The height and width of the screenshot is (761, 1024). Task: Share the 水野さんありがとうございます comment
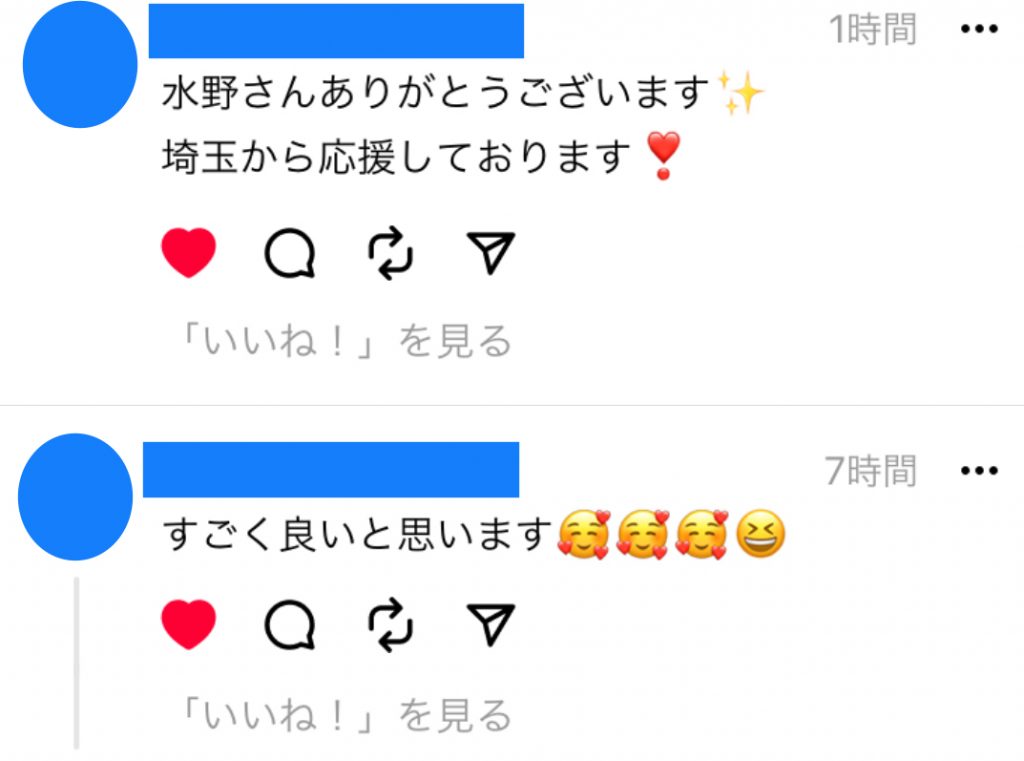coord(491,253)
